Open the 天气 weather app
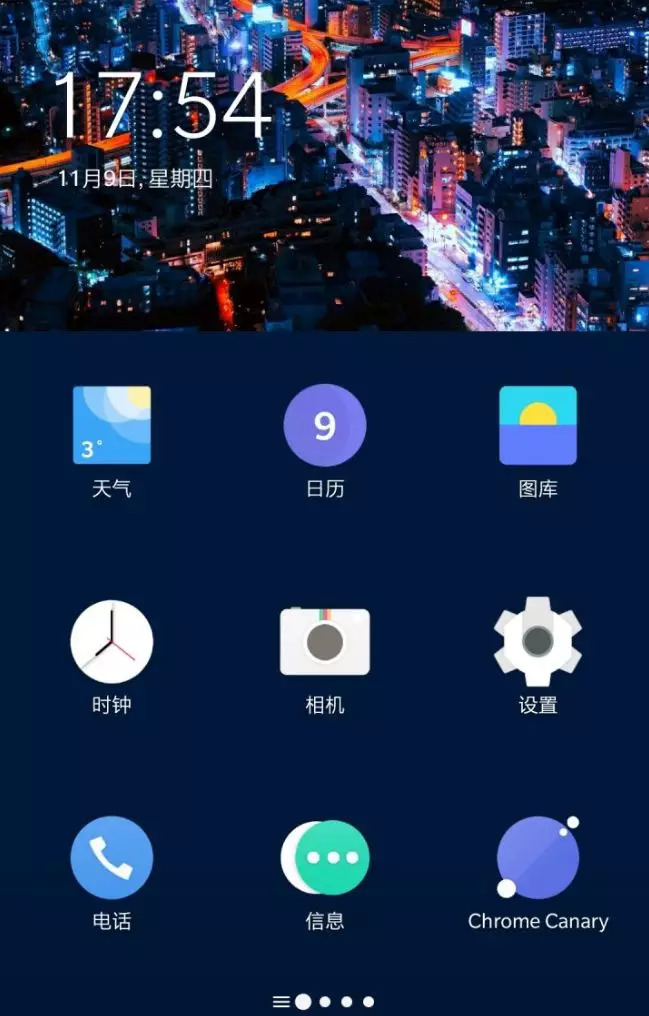Screen dimensions: 649x1016 coord(112,426)
